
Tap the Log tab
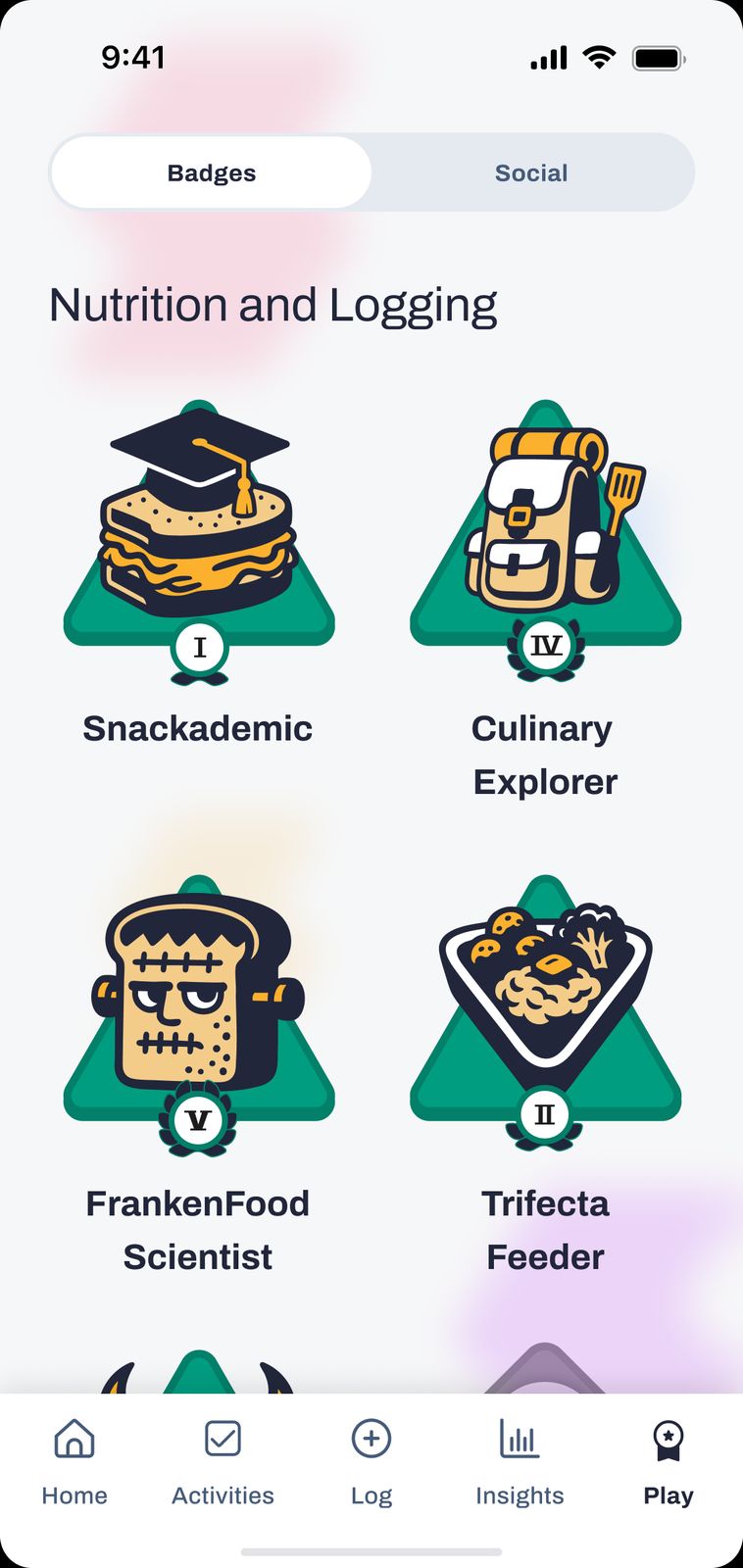click(x=371, y=1462)
